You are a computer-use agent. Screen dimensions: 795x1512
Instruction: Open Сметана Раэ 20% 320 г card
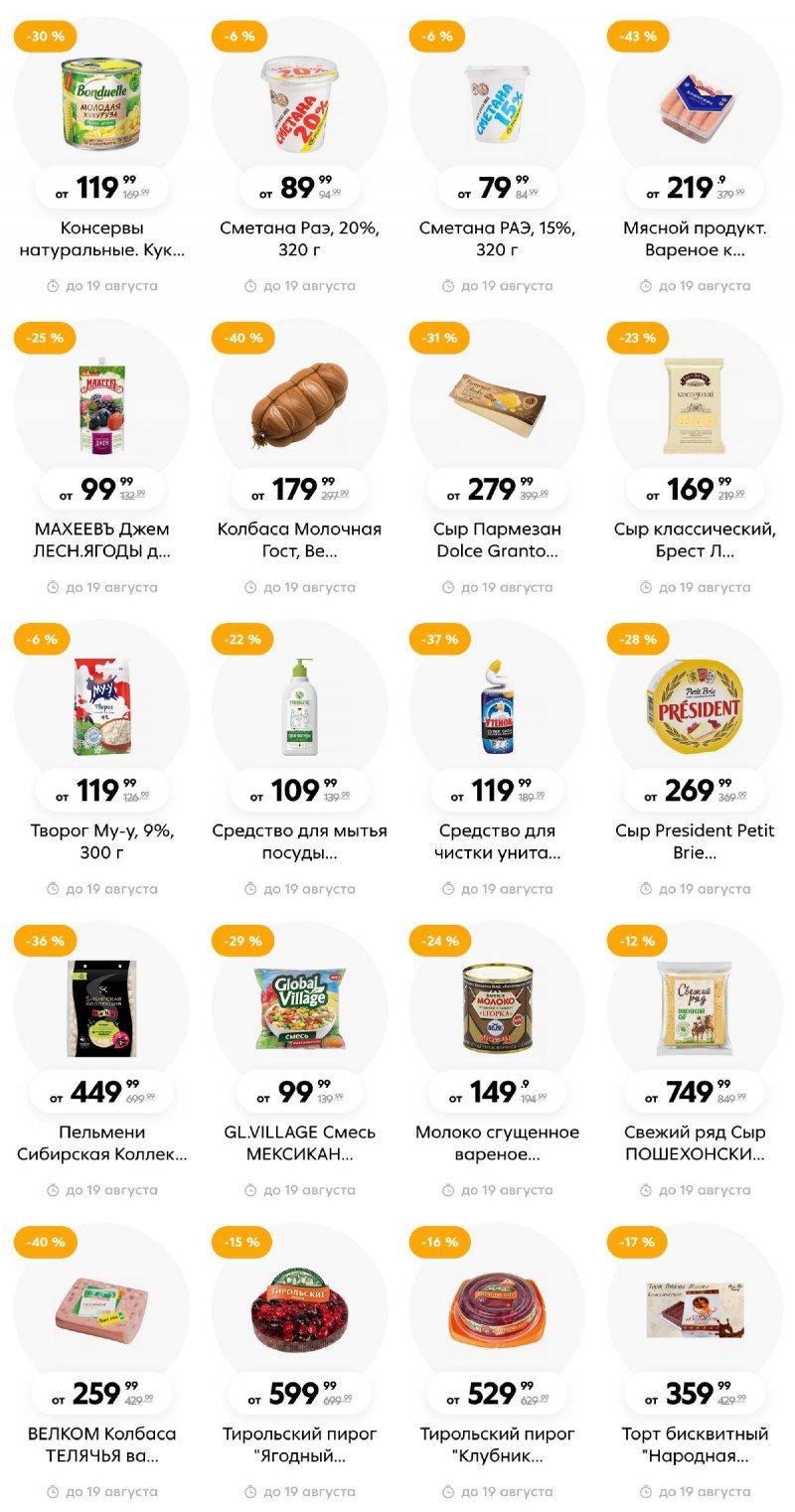pos(299,104)
